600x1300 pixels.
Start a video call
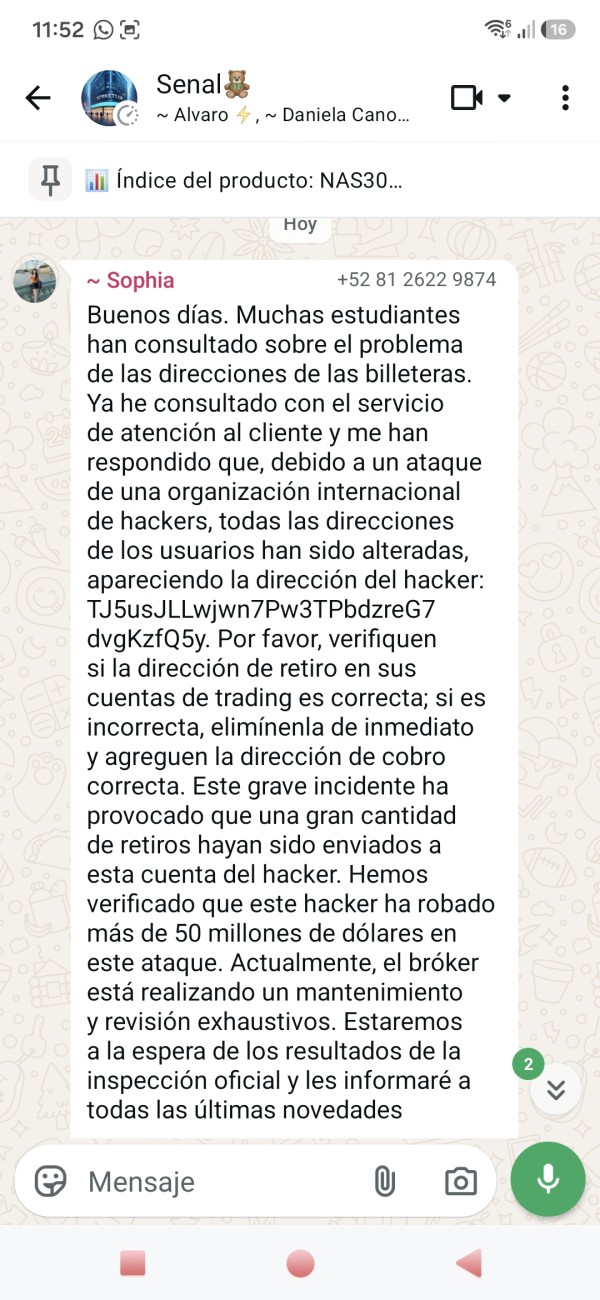[x=467, y=97]
